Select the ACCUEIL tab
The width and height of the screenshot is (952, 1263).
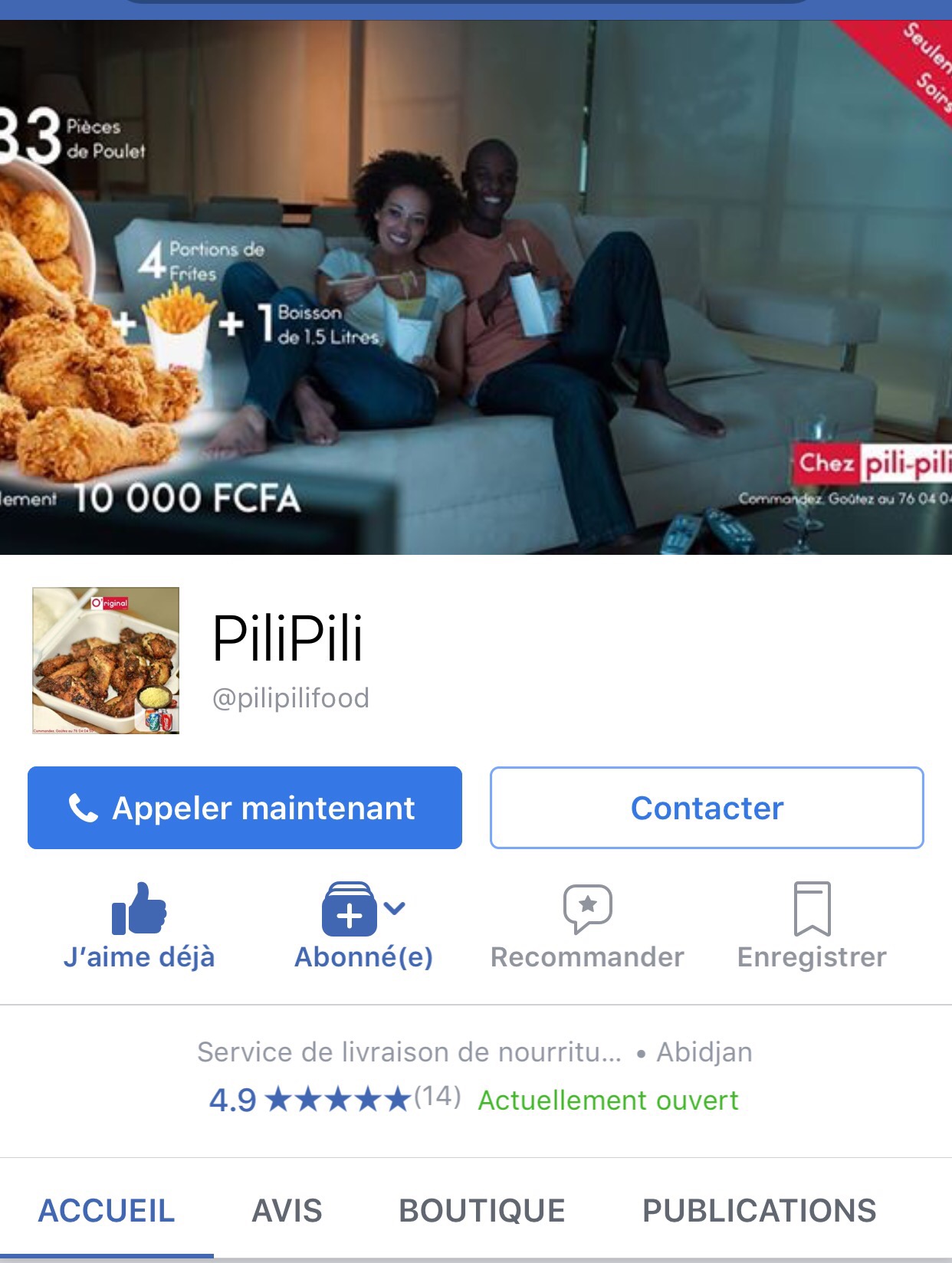click(x=107, y=1211)
